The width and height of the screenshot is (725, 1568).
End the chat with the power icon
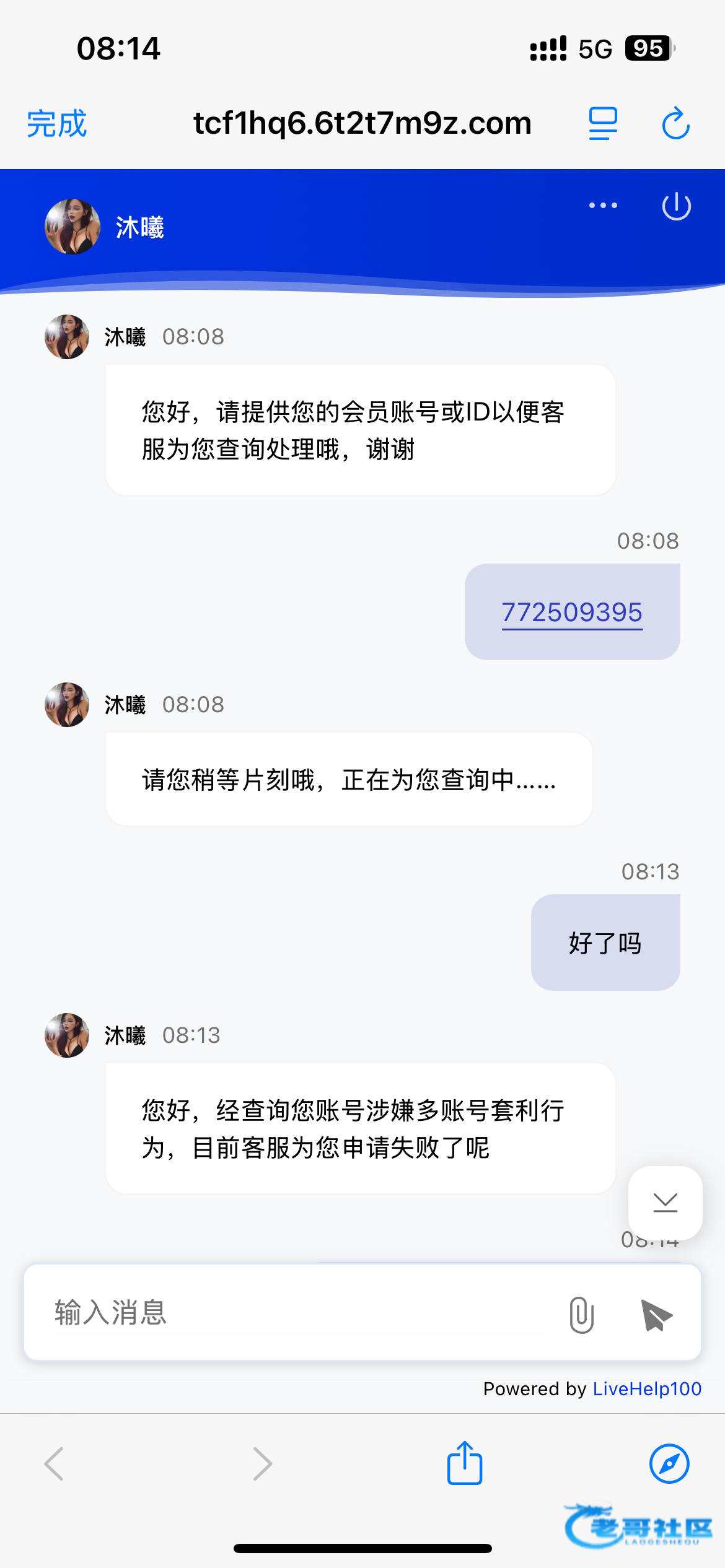point(676,206)
